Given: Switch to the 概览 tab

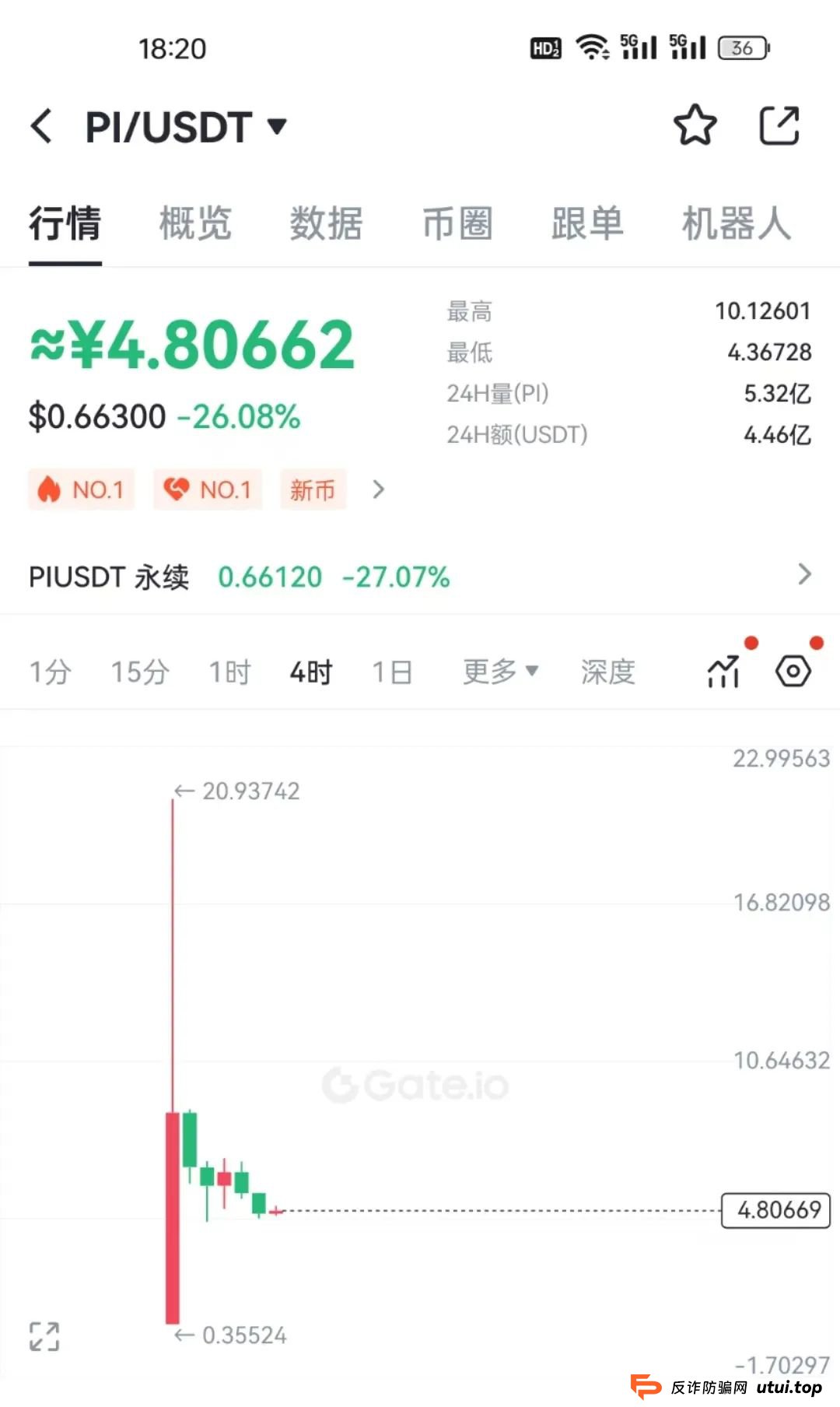Looking at the screenshot, I should tap(195, 223).
